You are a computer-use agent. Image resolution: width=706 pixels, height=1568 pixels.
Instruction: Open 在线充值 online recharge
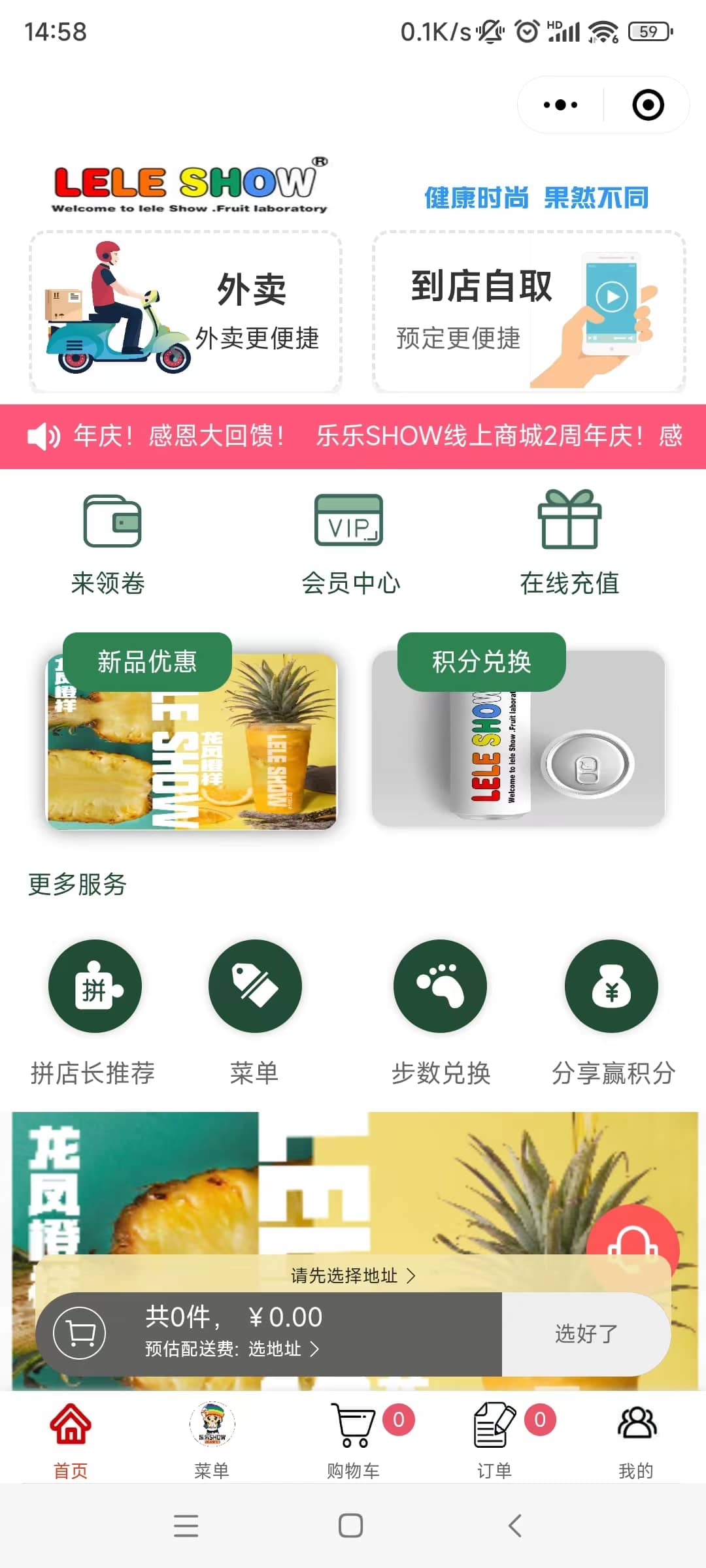569,544
